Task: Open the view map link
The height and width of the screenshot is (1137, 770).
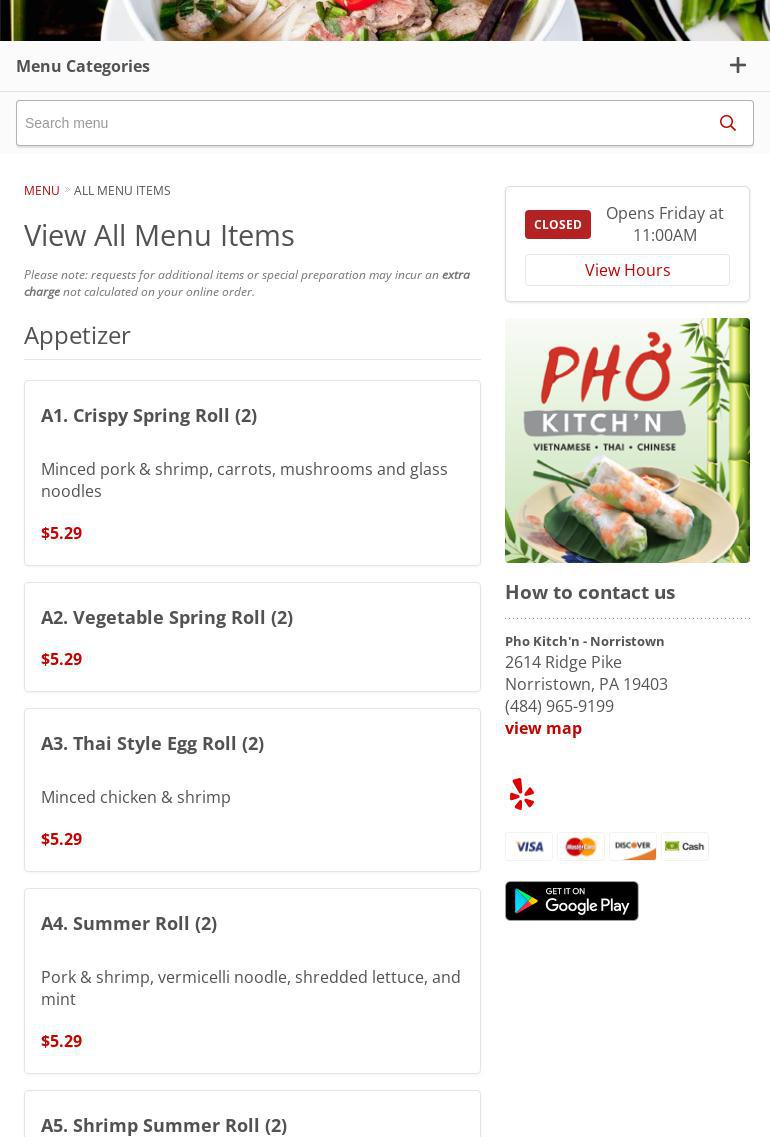Action: tap(543, 728)
